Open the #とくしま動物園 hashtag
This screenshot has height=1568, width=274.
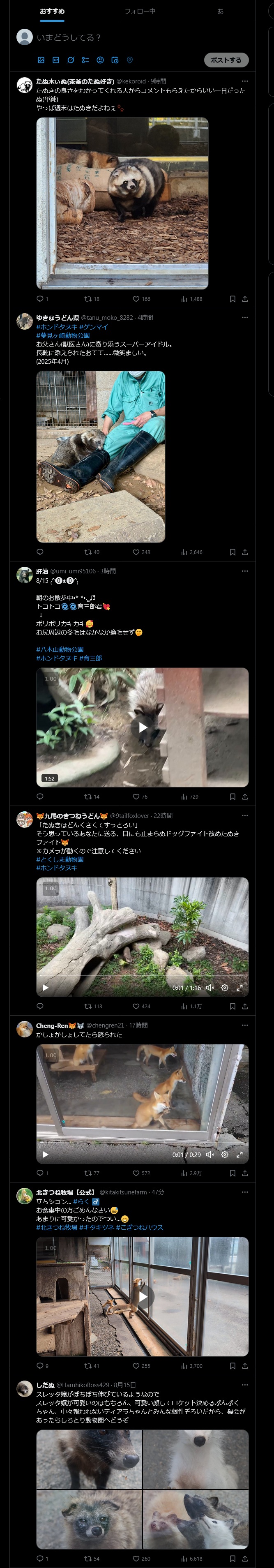(60, 859)
